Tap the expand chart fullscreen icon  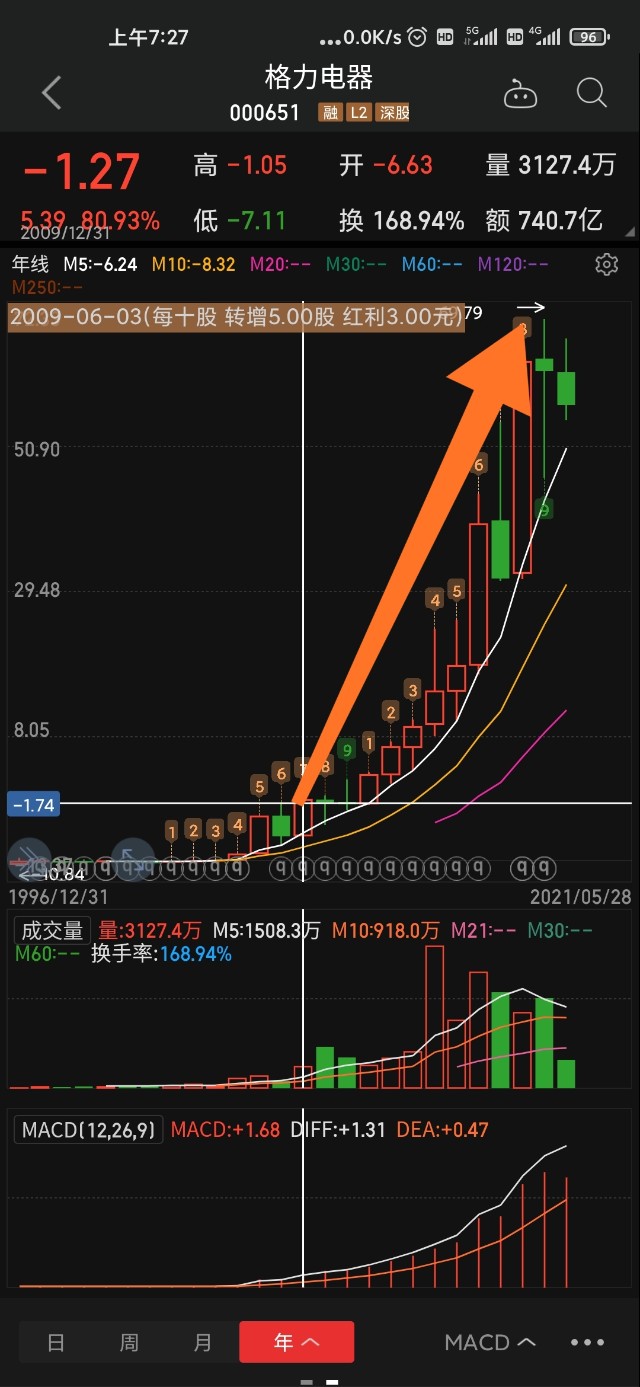(131, 857)
